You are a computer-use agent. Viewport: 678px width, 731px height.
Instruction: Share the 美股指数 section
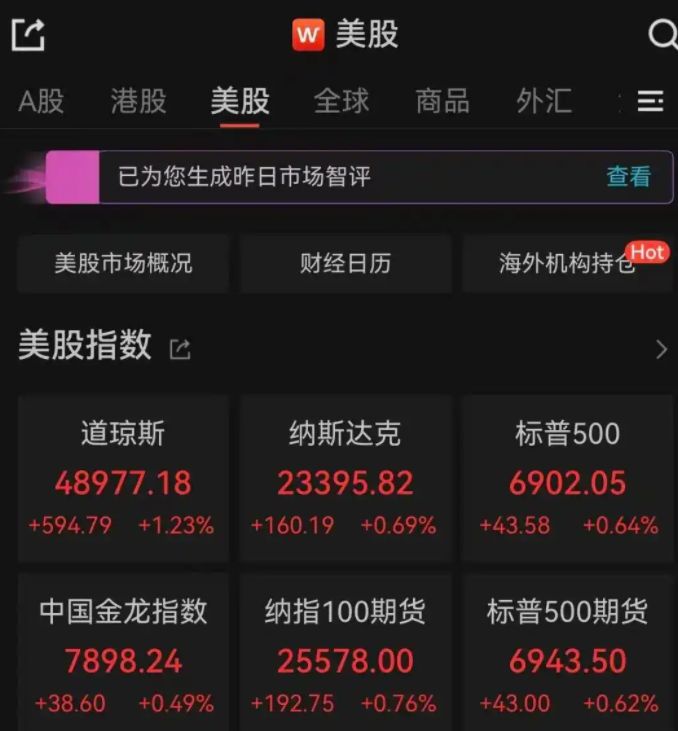[180, 349]
